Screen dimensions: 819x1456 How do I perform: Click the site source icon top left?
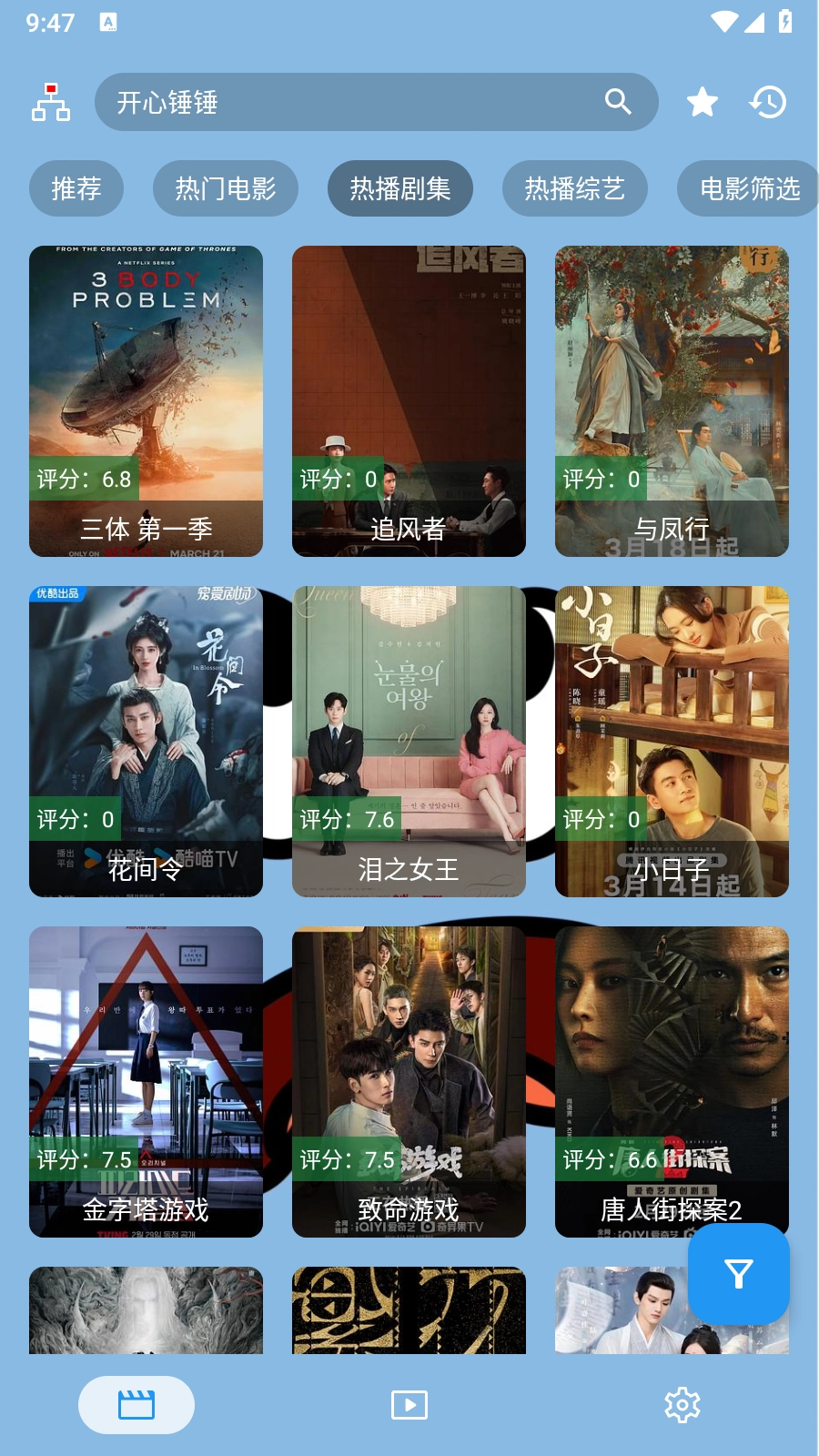click(52, 103)
